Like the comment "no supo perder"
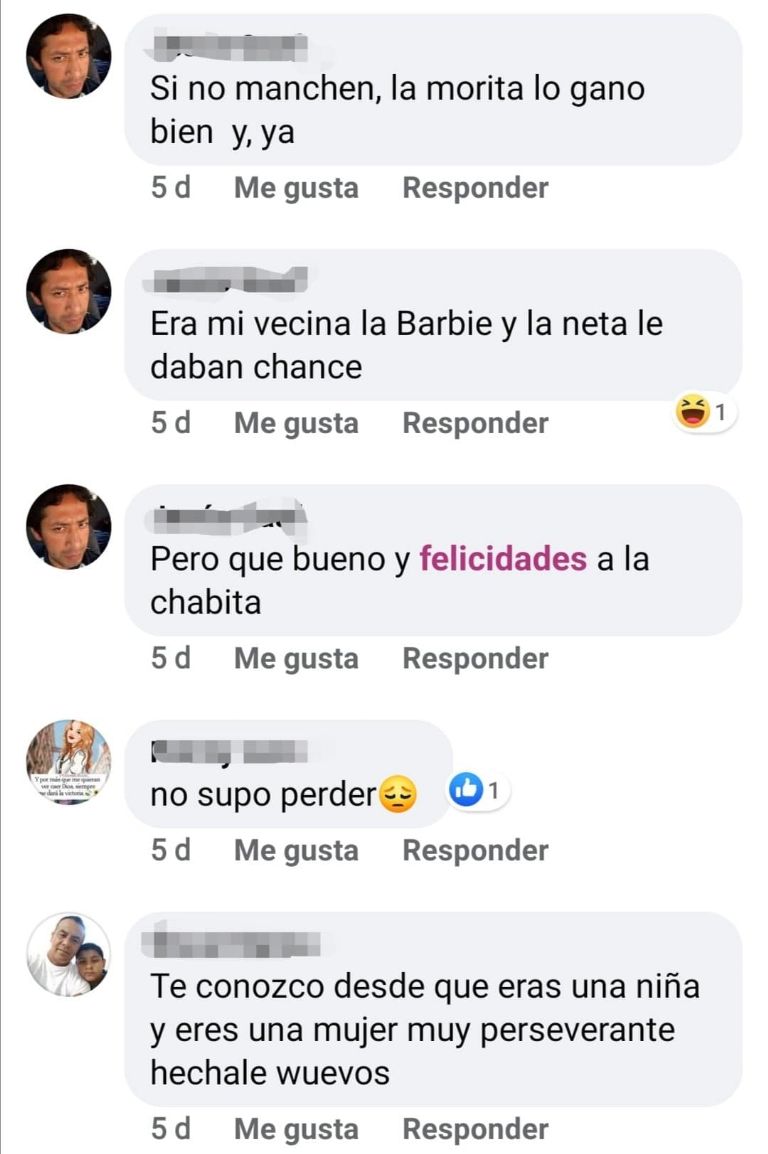This screenshot has width=768, height=1154. 296,851
